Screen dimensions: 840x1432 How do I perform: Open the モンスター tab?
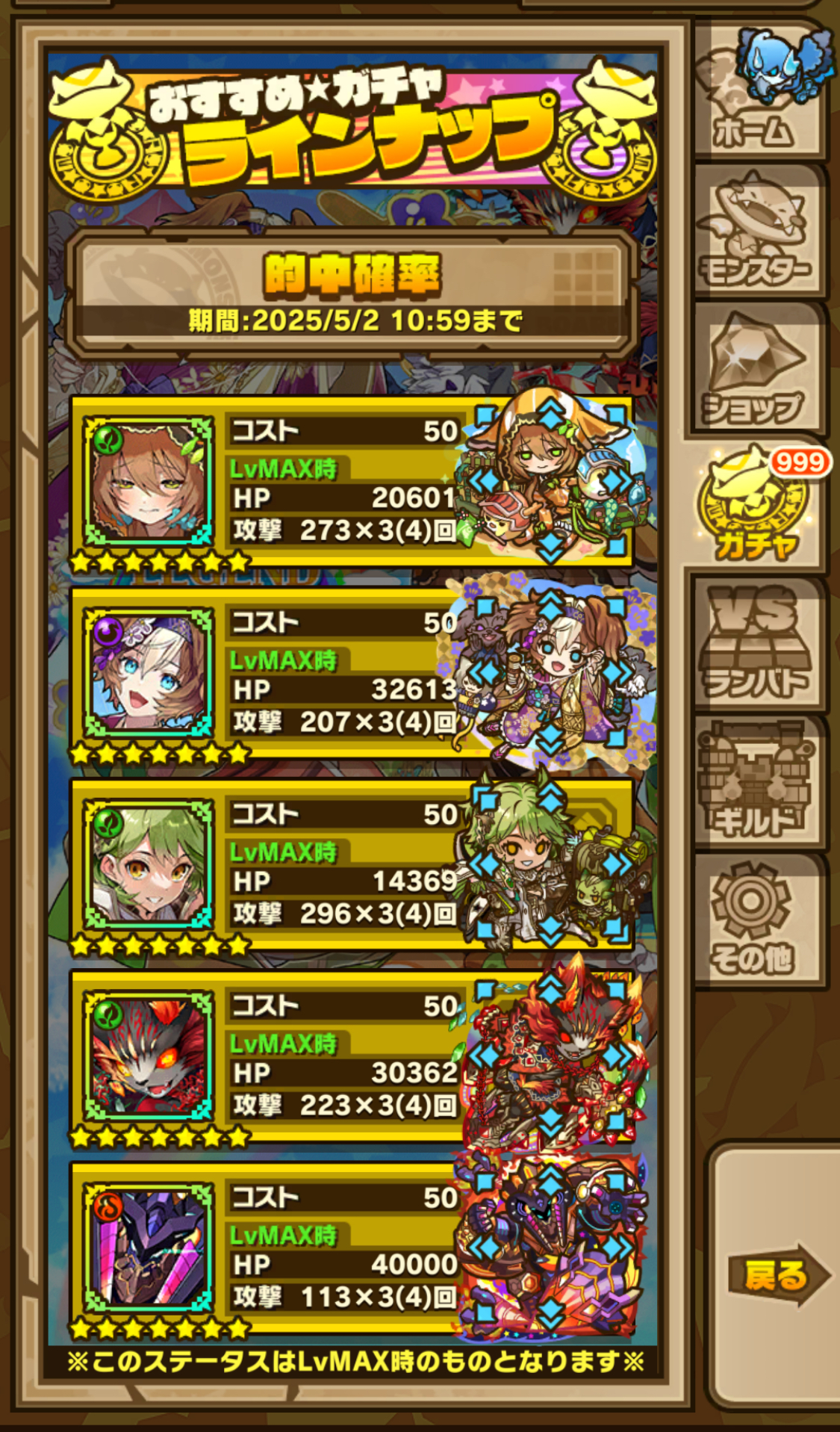click(x=758, y=232)
